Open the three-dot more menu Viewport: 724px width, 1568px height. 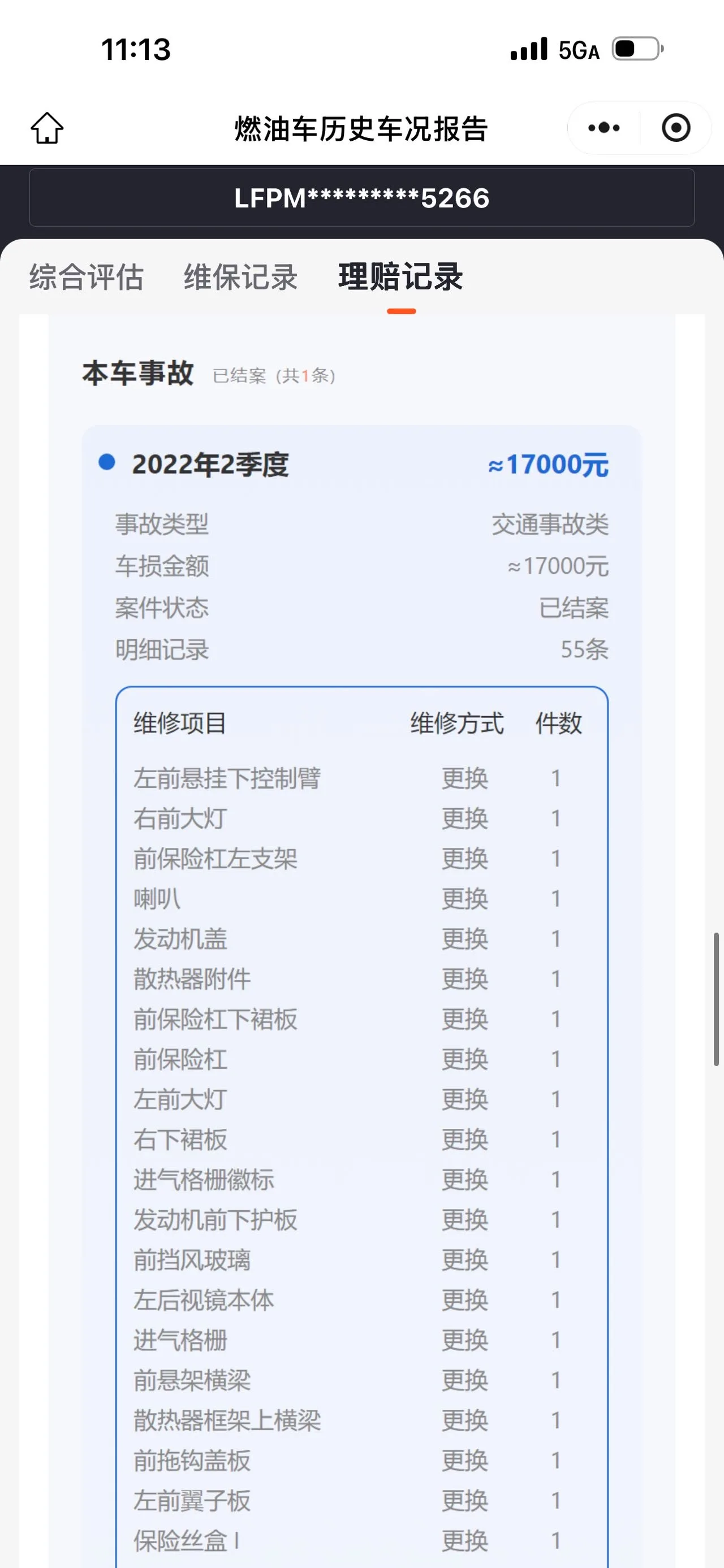click(604, 128)
